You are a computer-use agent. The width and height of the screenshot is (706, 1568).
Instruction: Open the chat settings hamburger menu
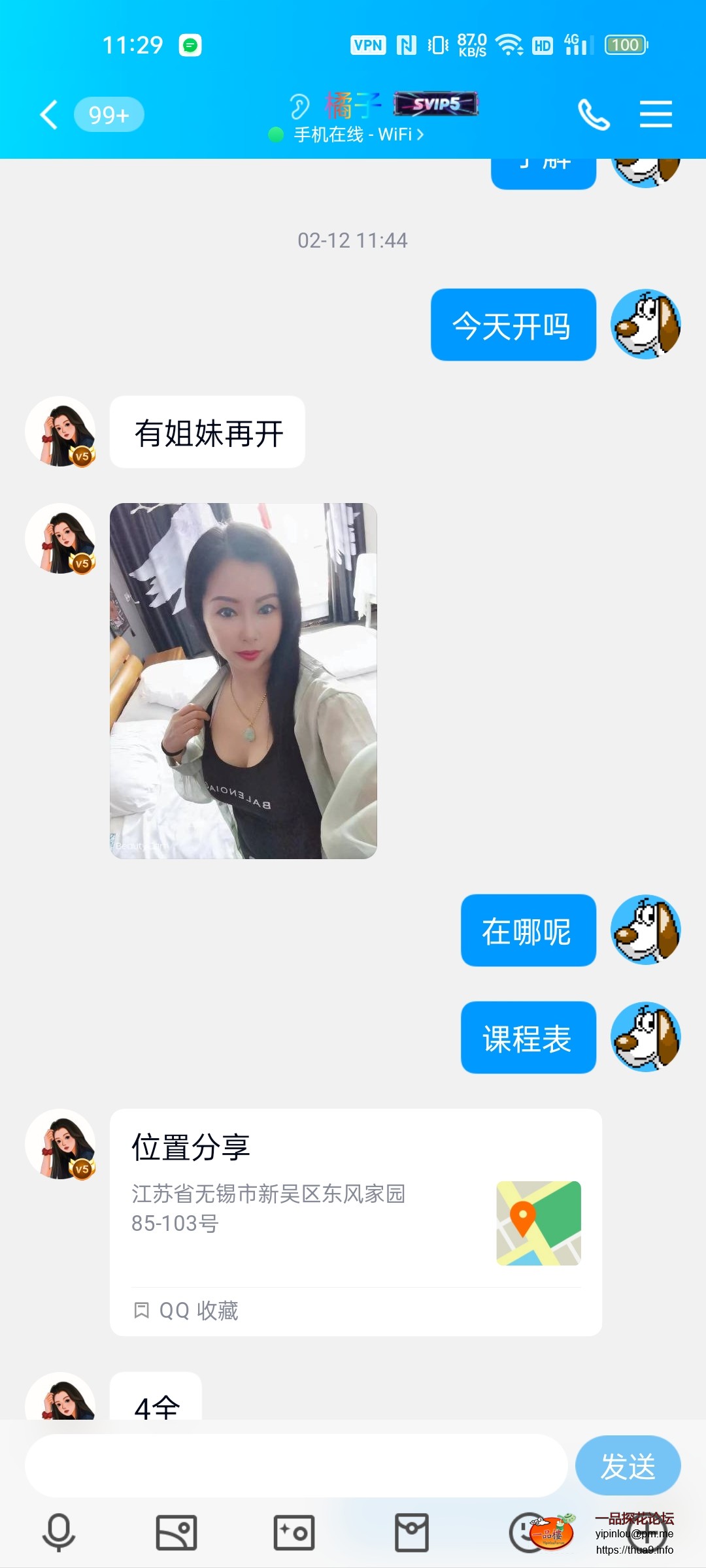point(656,114)
